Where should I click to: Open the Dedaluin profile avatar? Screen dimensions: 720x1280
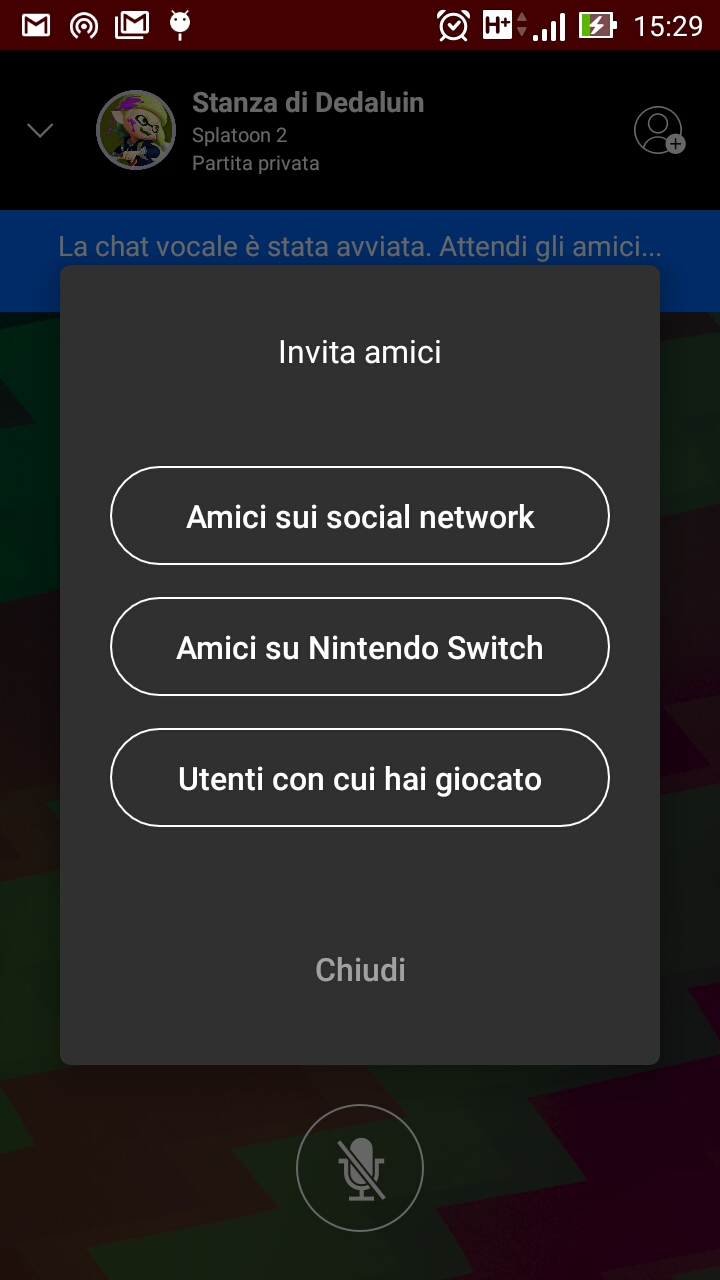(x=136, y=130)
